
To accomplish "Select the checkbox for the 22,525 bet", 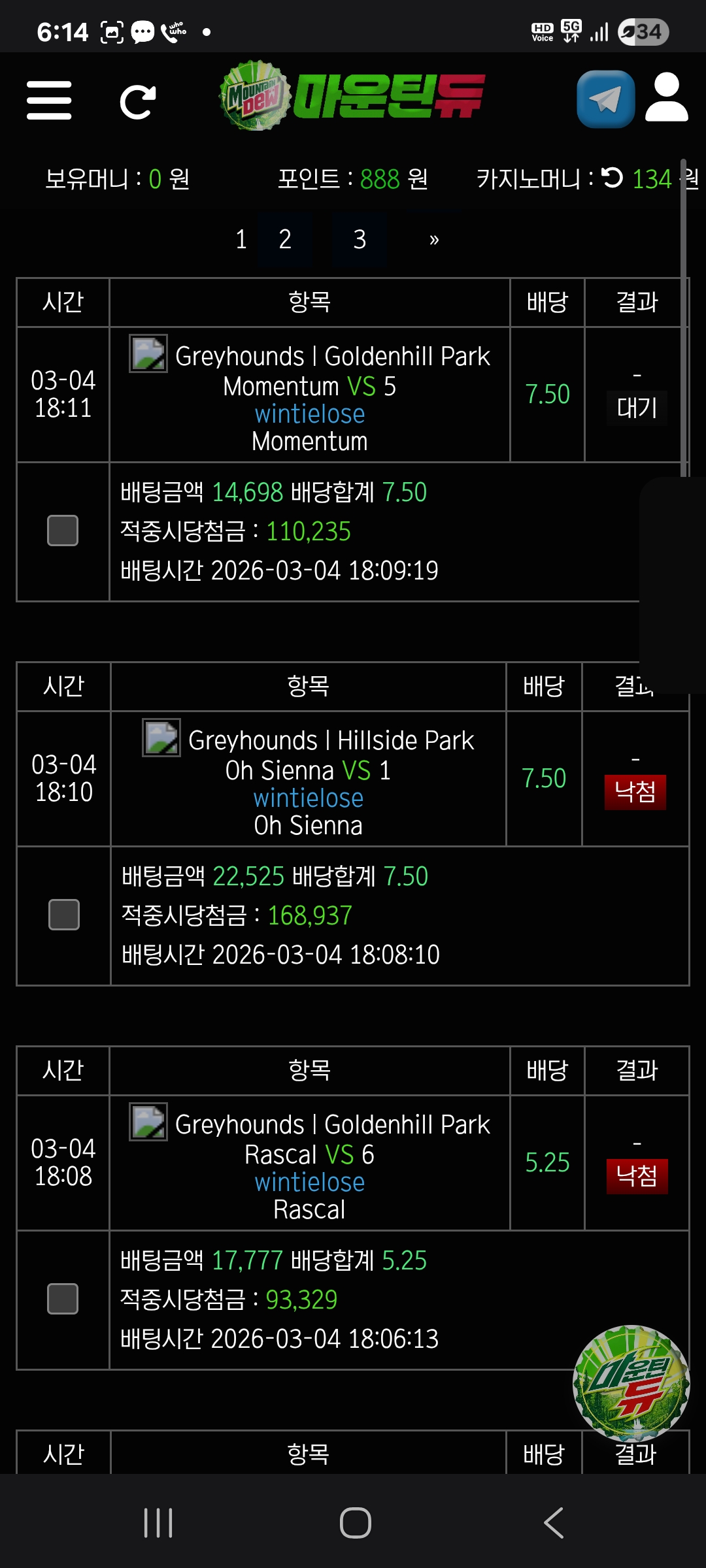I will pos(64,915).
